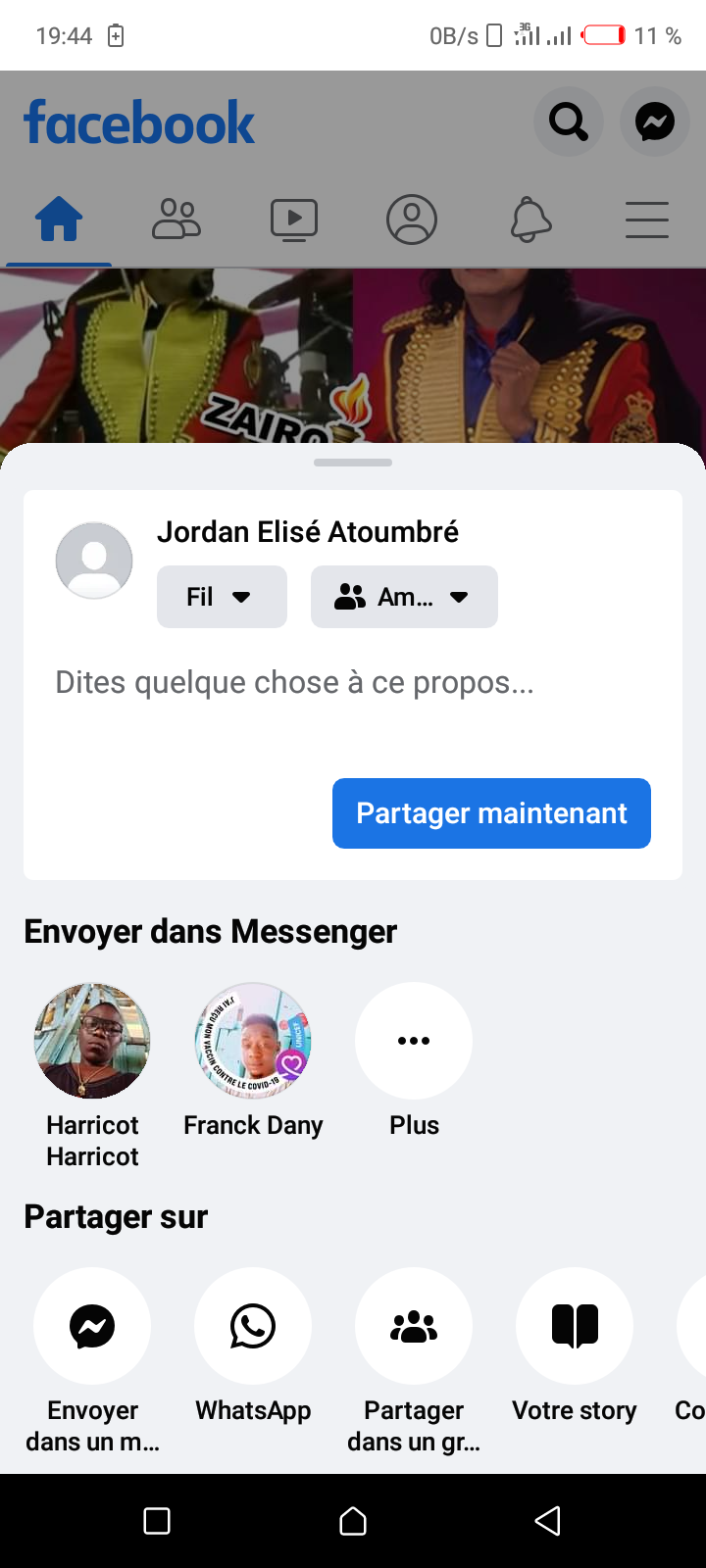Switch to the Watch video tab
The width and height of the screenshot is (706, 1568).
click(x=294, y=220)
